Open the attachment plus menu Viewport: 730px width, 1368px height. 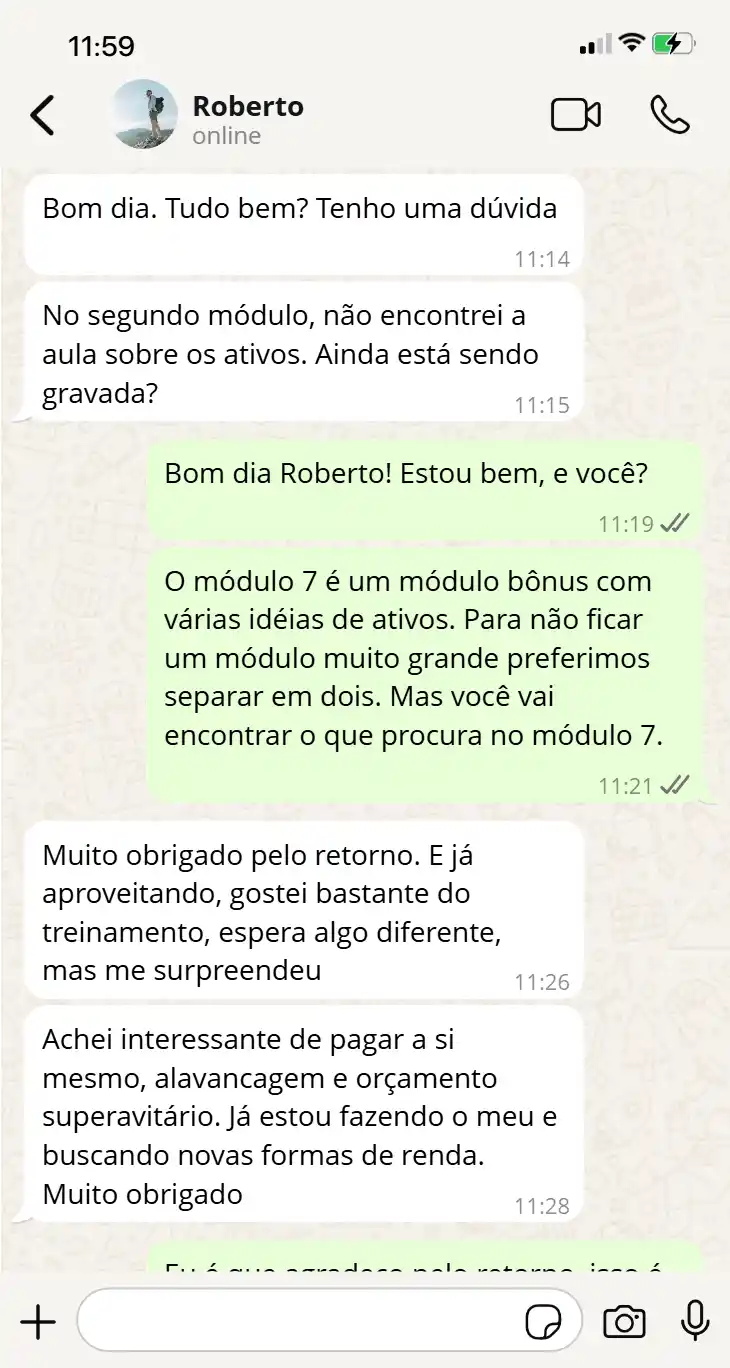click(x=38, y=1323)
